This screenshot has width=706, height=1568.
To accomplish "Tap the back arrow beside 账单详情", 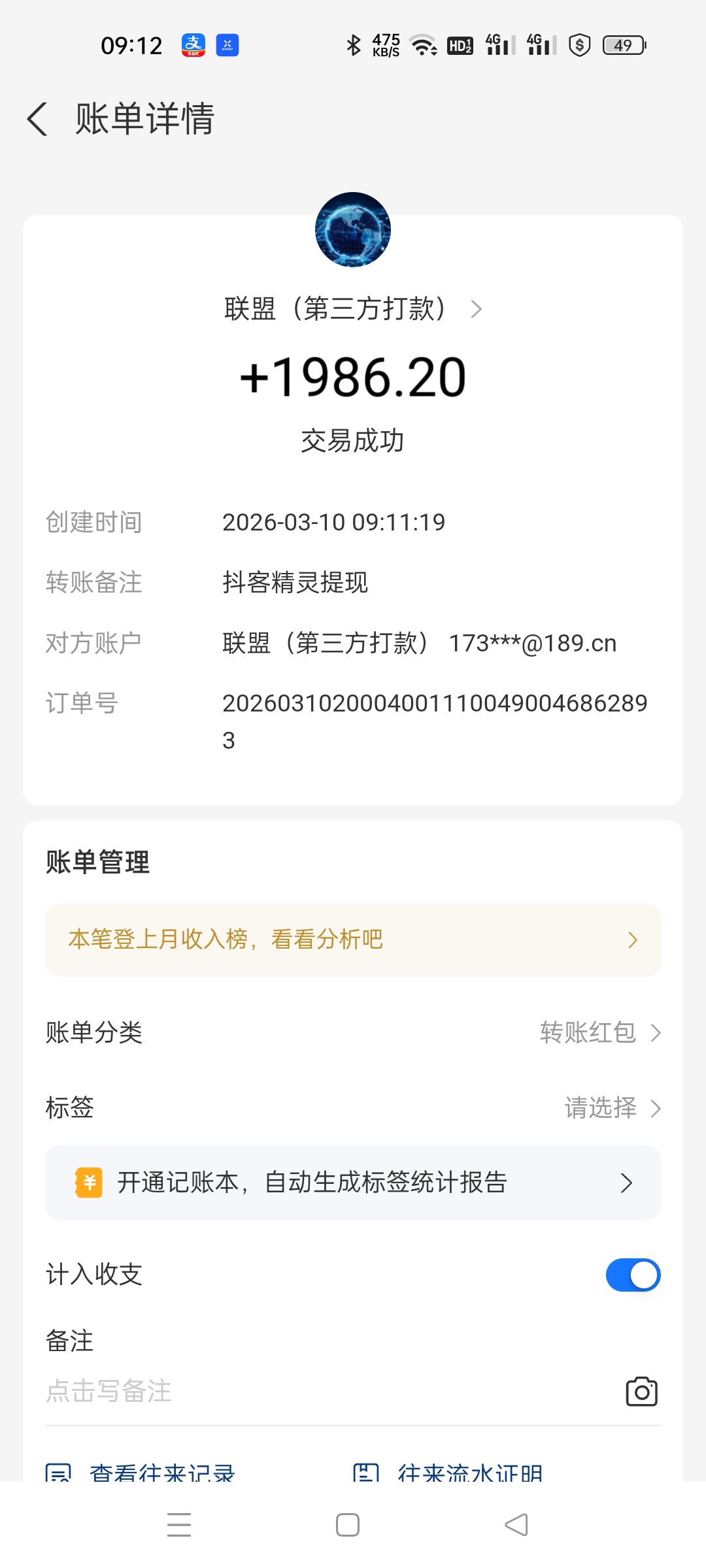I will click(x=37, y=120).
